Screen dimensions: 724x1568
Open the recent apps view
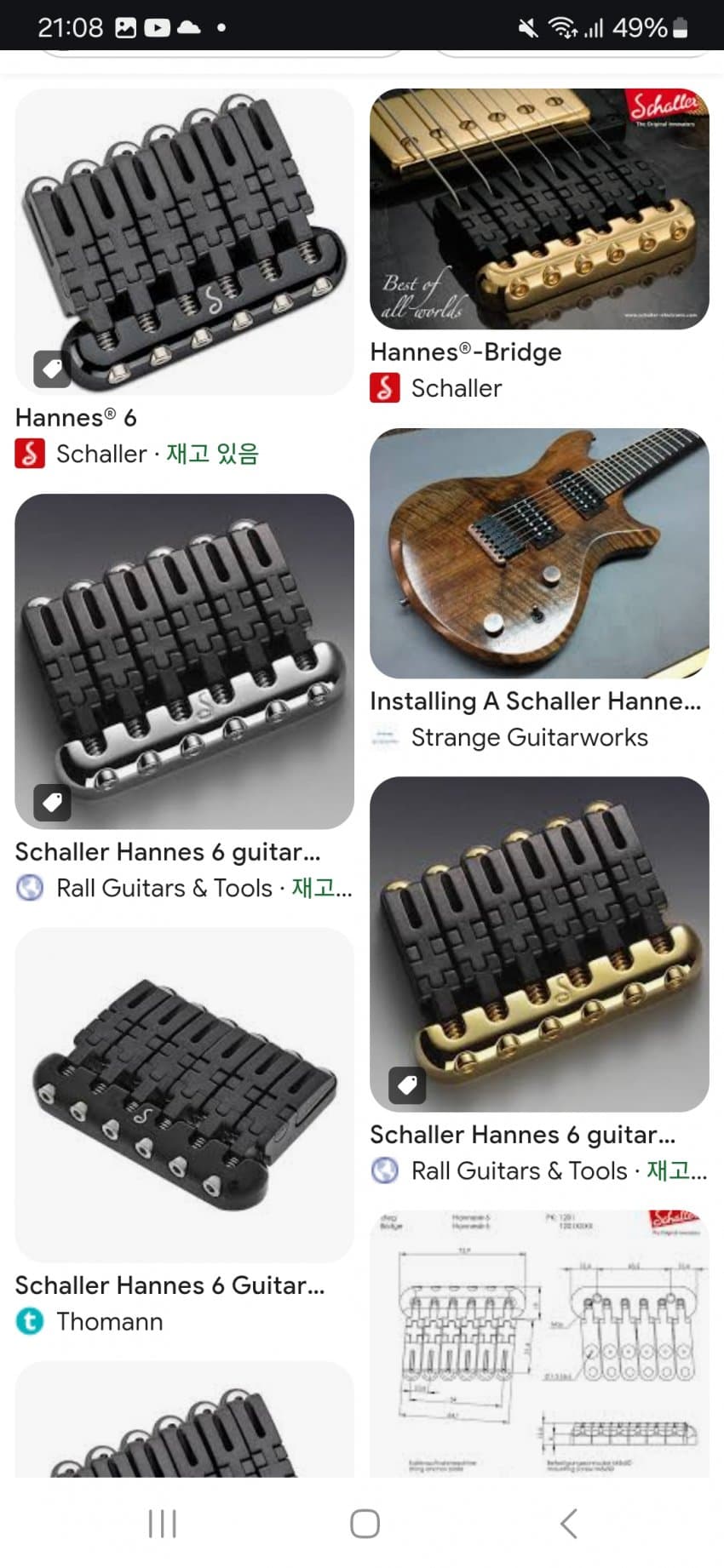(162, 1524)
